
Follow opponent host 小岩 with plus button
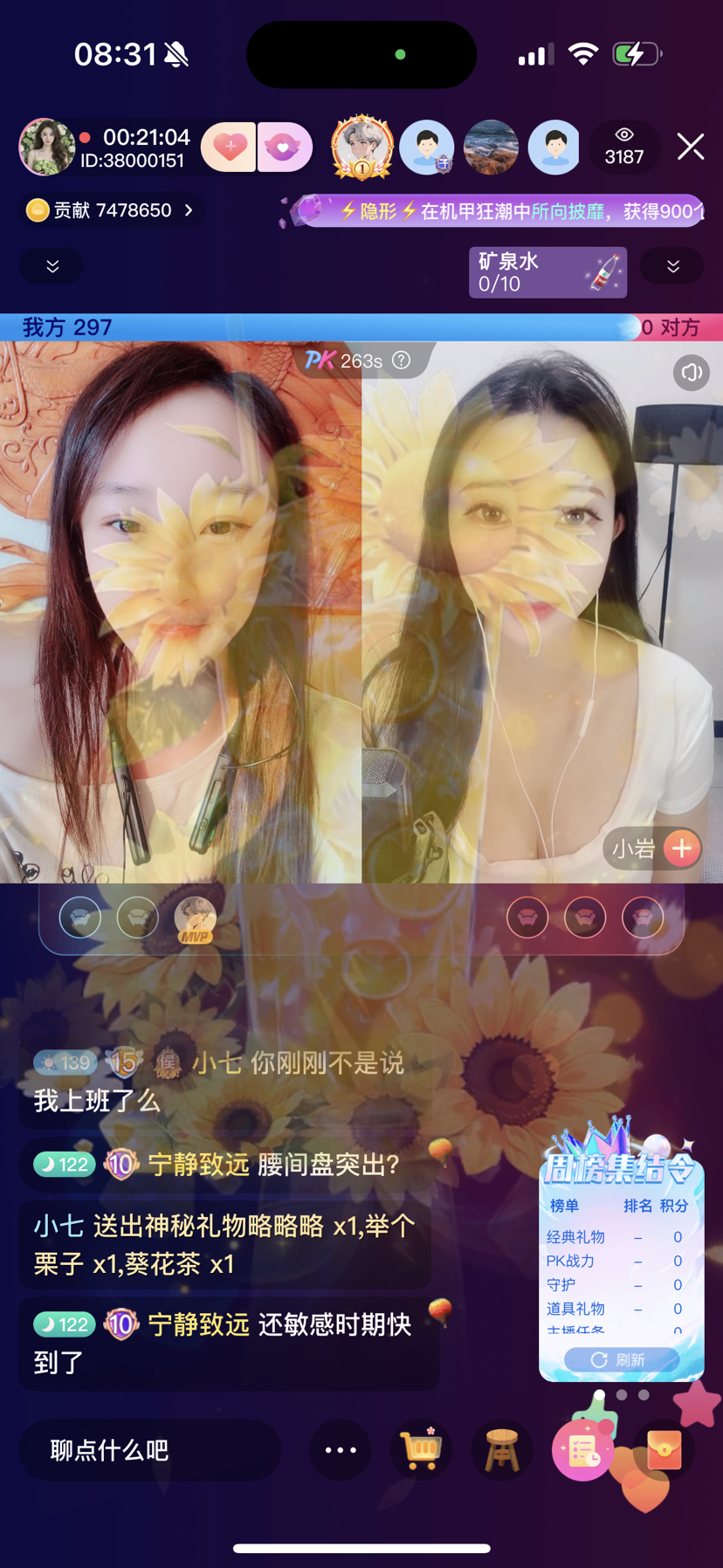tap(682, 848)
